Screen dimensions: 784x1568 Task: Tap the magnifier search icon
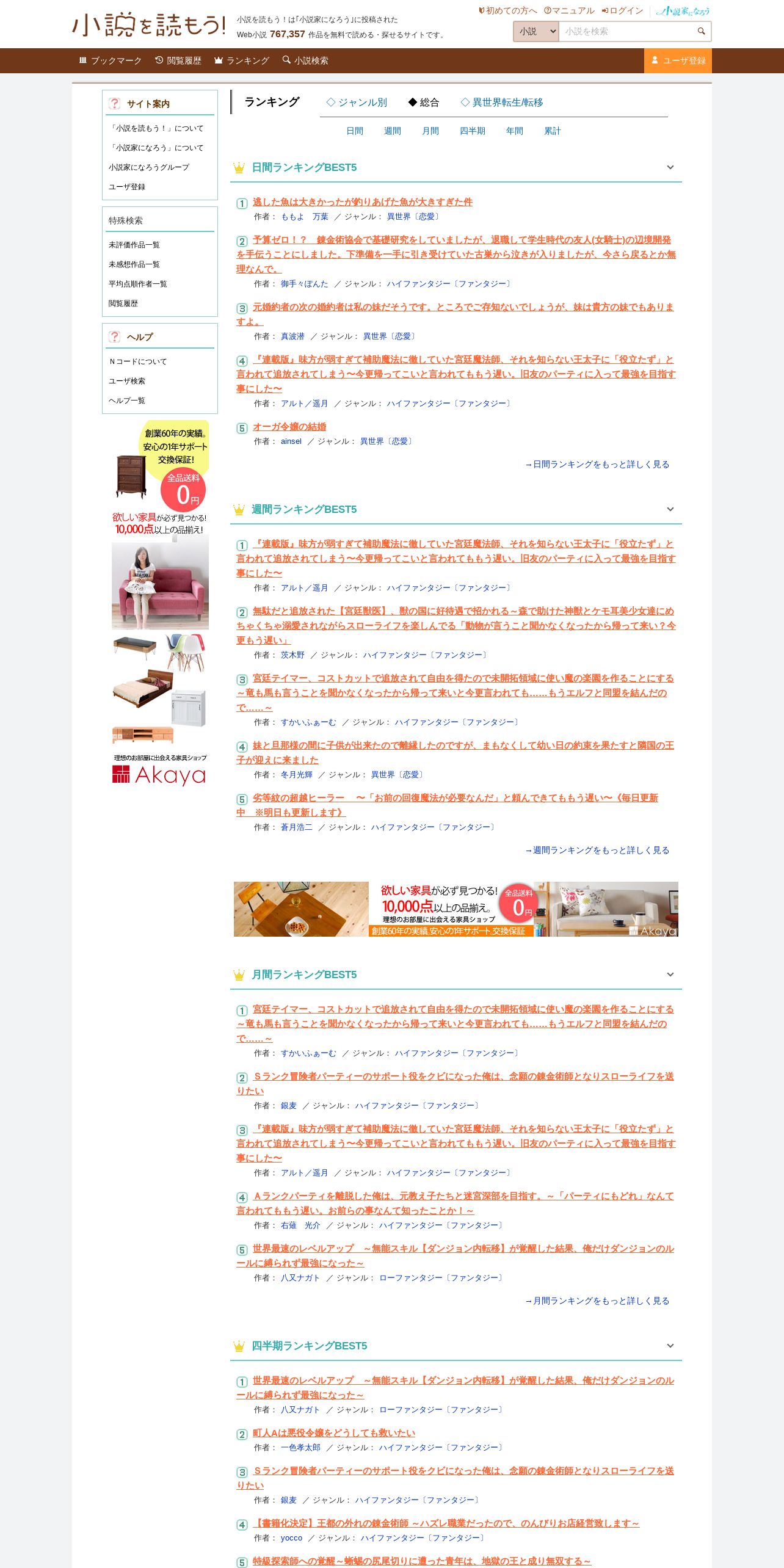pos(701,31)
